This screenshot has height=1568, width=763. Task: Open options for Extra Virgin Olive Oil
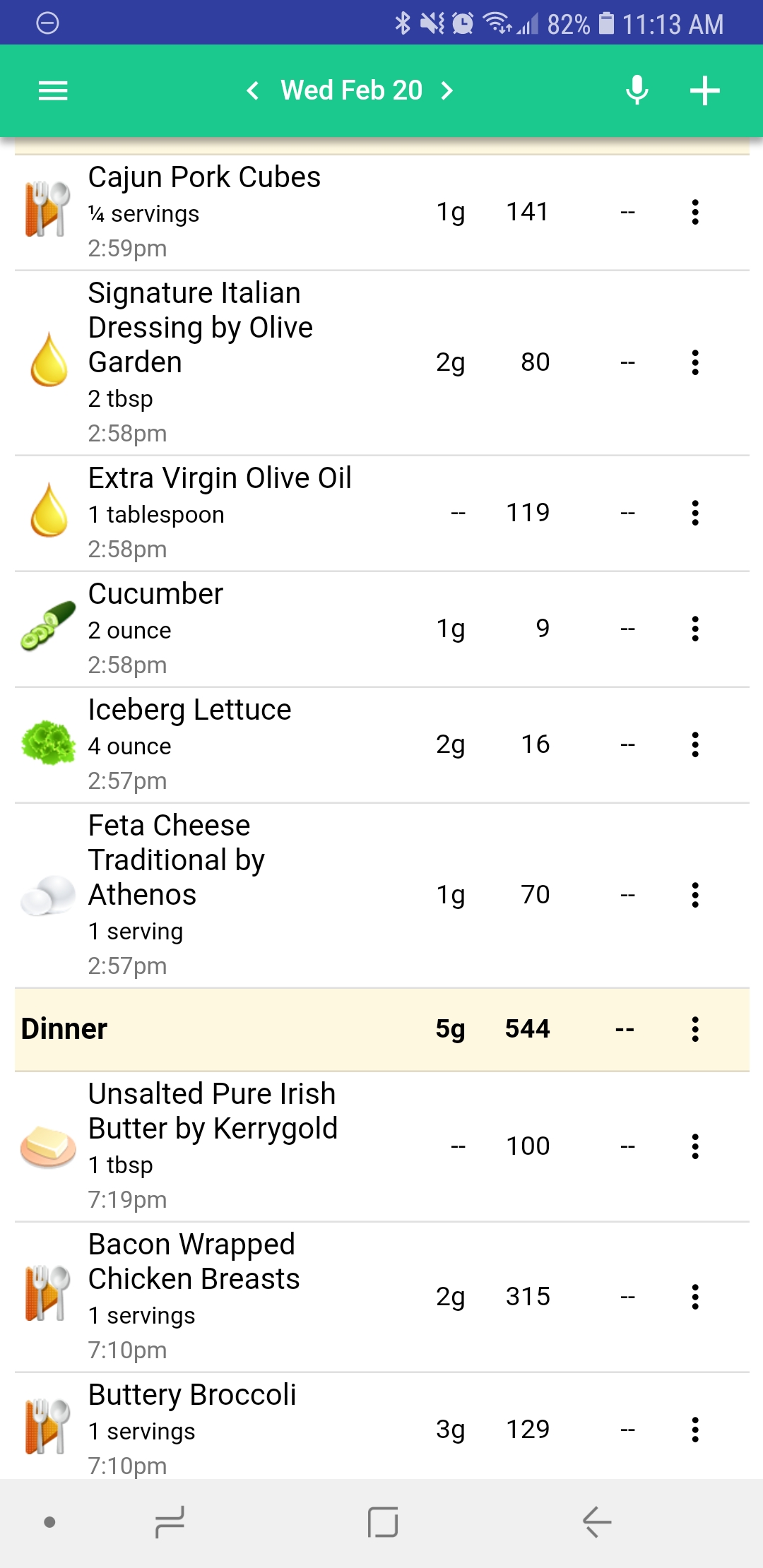[x=695, y=513]
